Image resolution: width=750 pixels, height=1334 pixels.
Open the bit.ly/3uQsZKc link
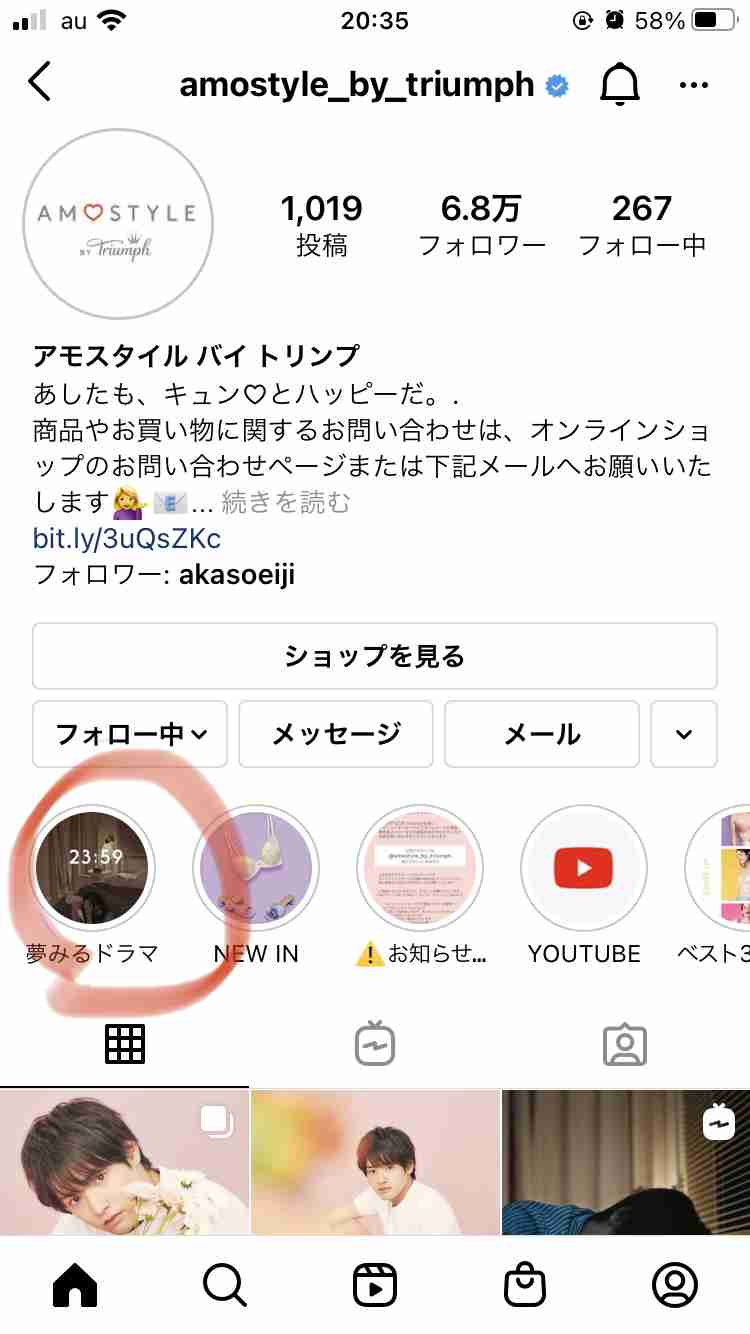pyautogui.click(x=127, y=539)
